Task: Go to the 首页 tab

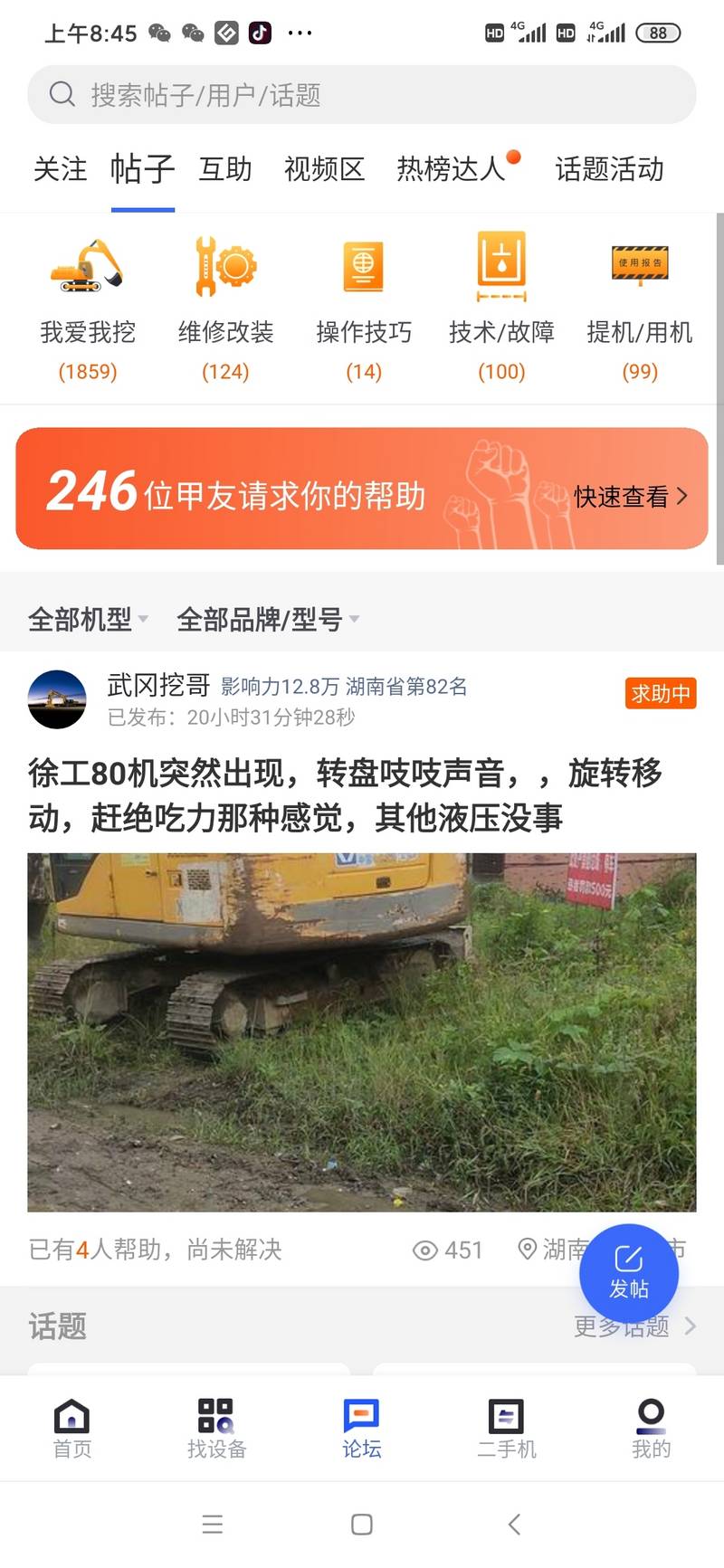Action: point(72,1429)
